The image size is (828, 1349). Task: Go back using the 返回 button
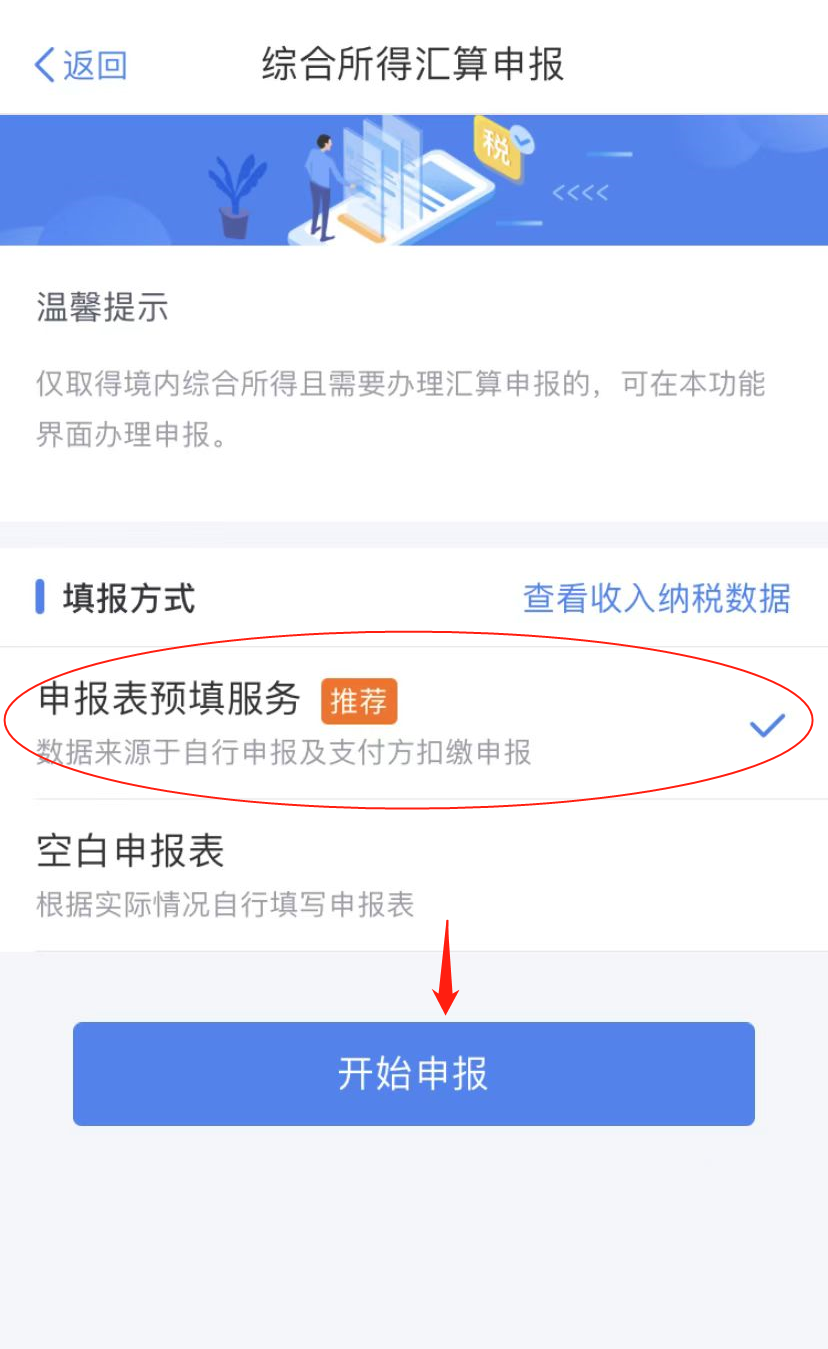80,65
